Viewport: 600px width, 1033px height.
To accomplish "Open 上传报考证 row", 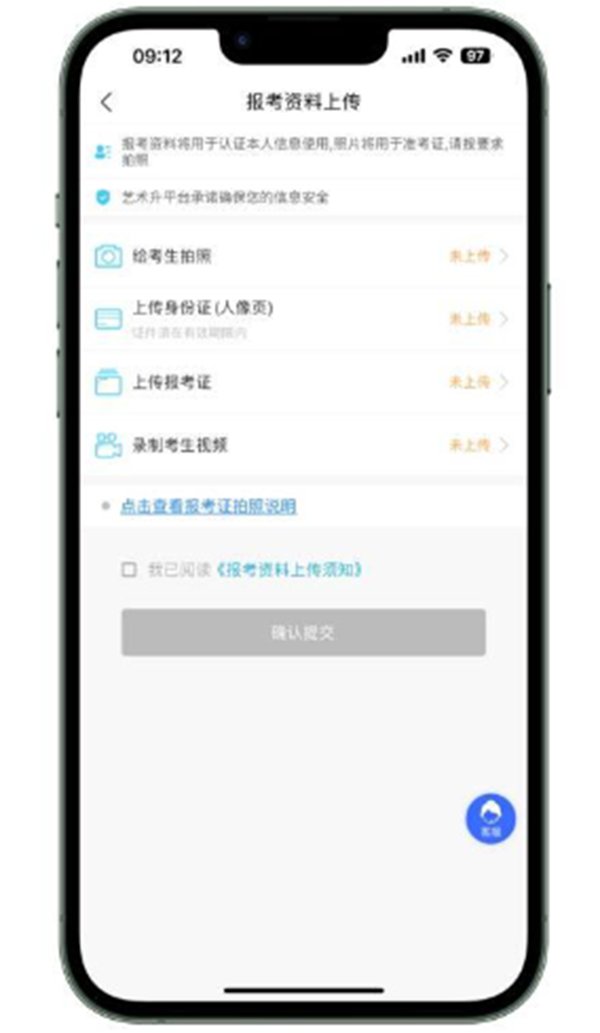I will pyautogui.click(x=300, y=382).
